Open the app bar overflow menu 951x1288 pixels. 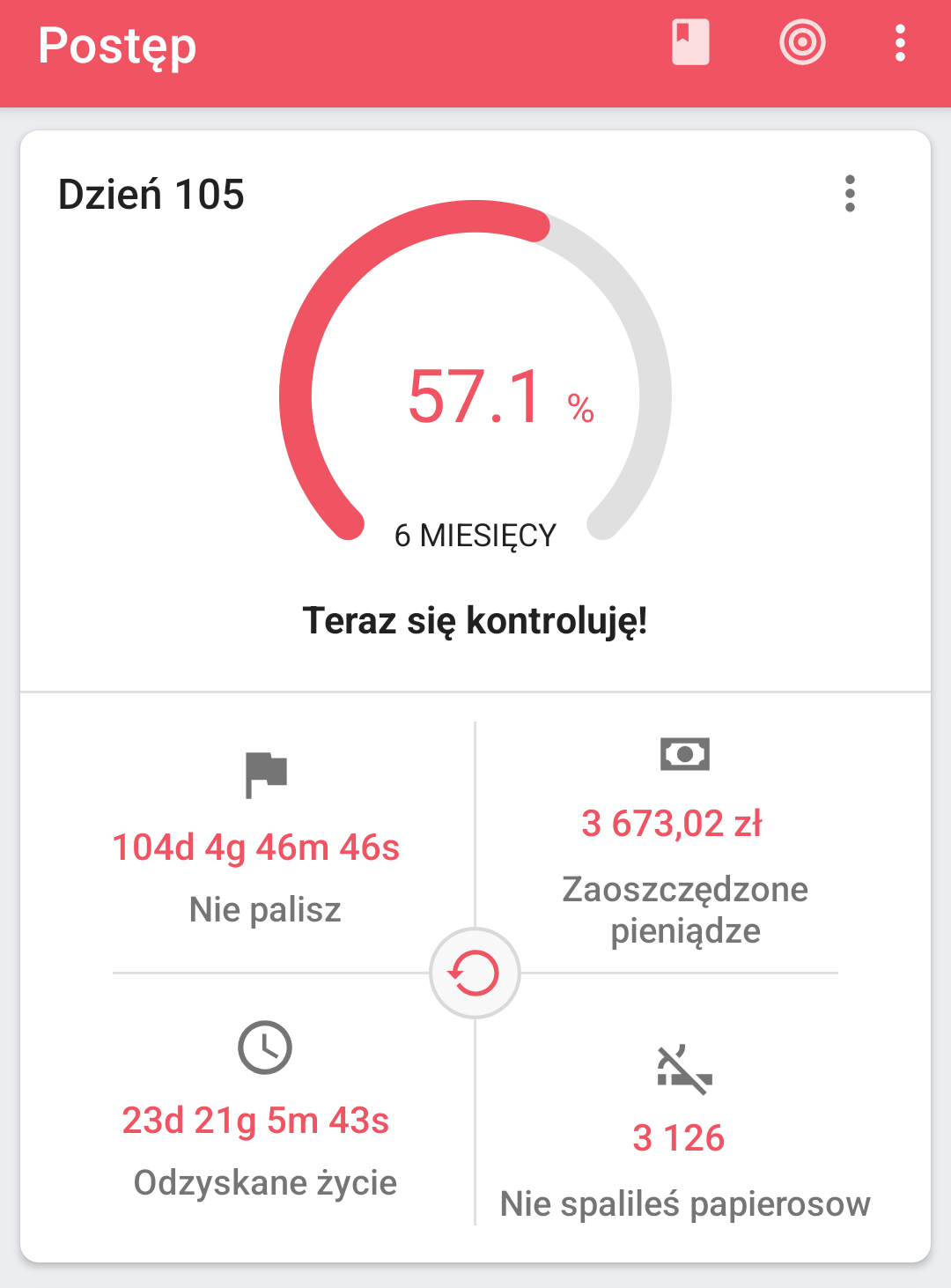(899, 43)
